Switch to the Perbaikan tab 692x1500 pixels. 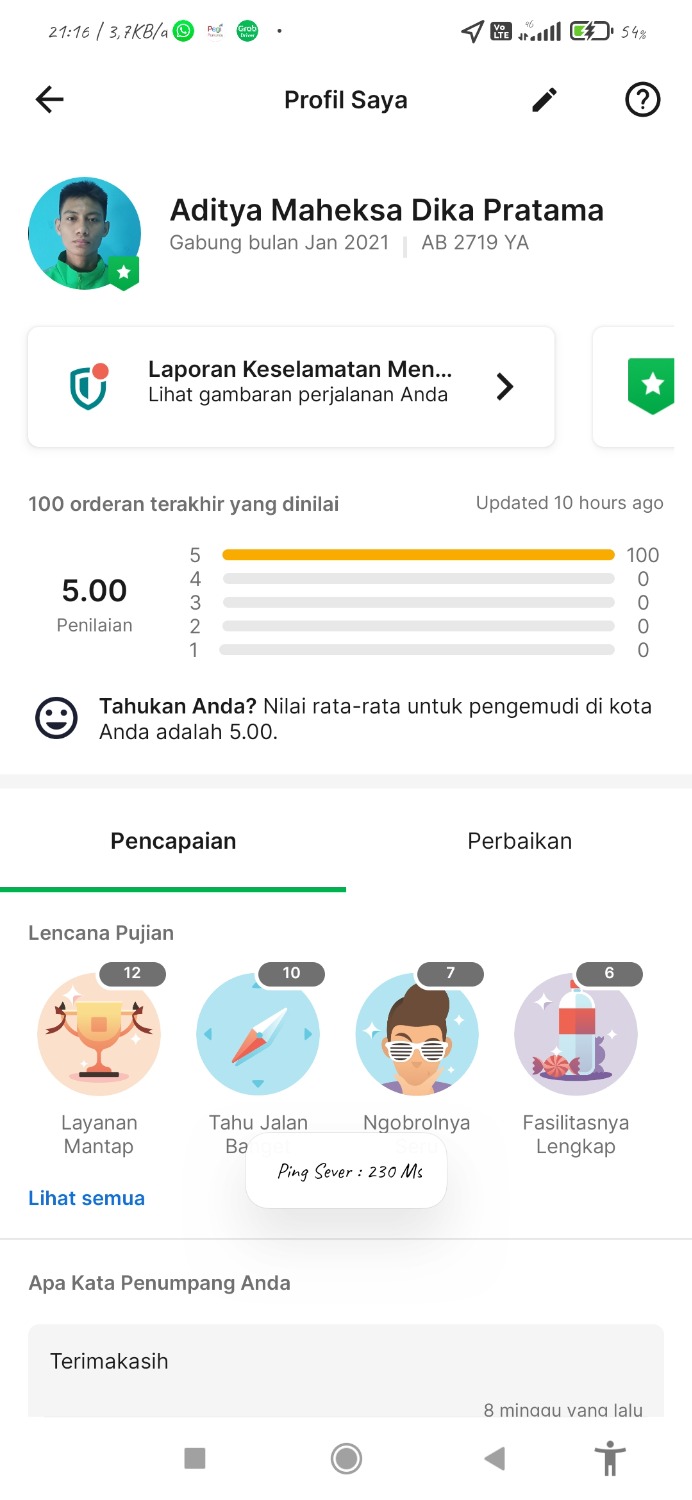(519, 841)
